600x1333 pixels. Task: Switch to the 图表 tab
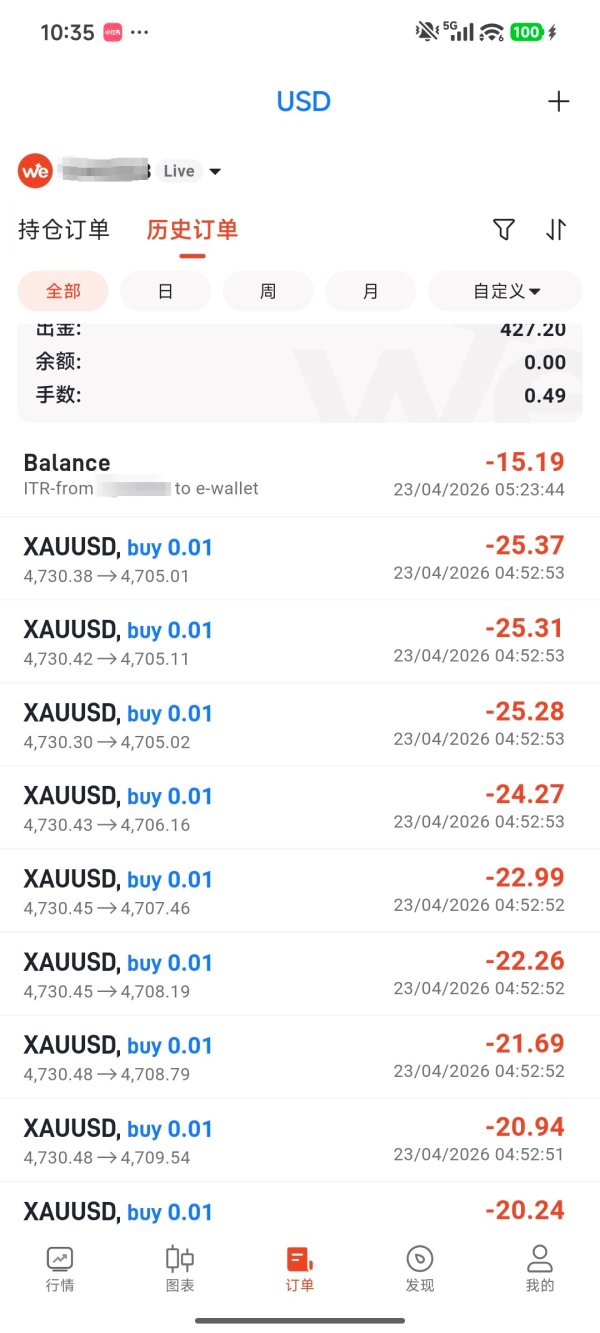click(x=180, y=1269)
